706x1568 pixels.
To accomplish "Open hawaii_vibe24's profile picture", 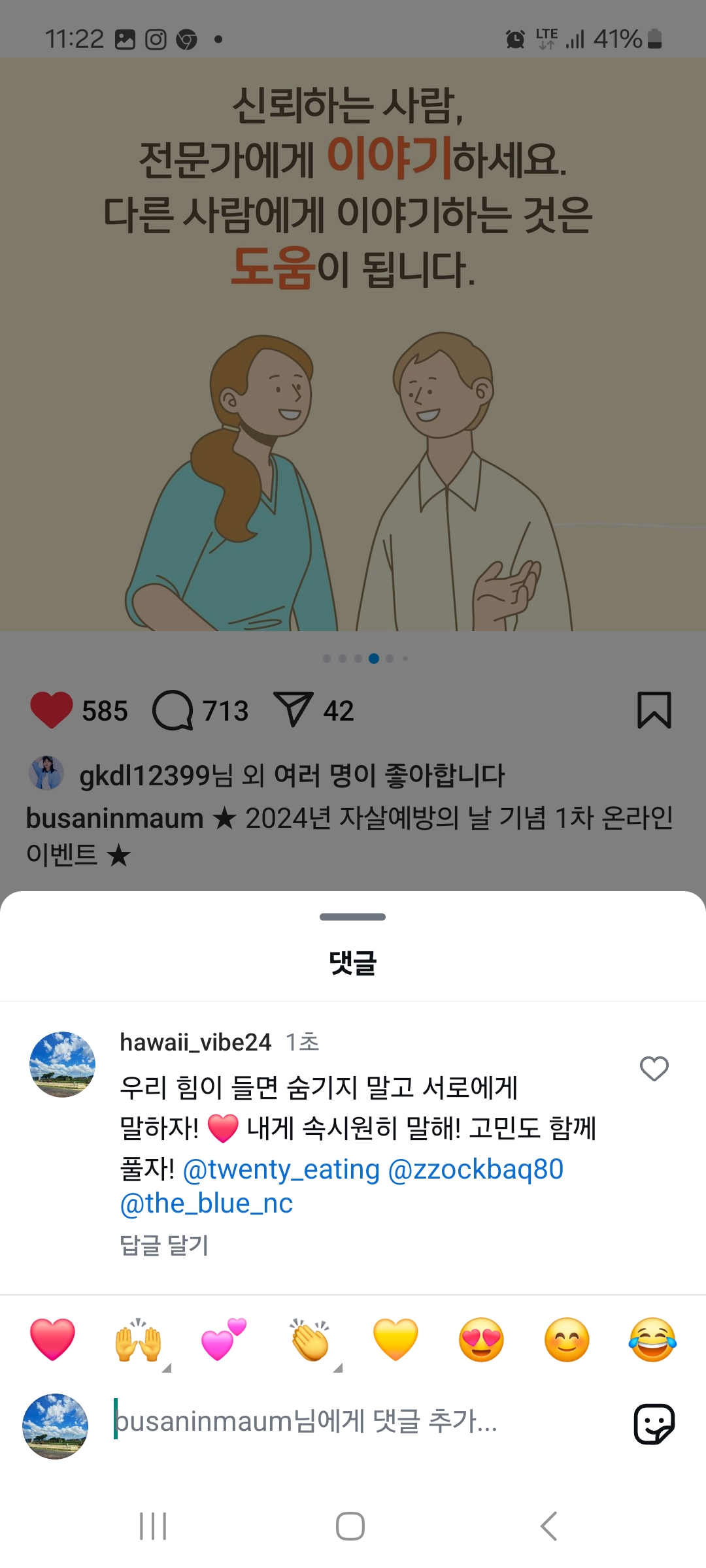I will (x=63, y=1064).
